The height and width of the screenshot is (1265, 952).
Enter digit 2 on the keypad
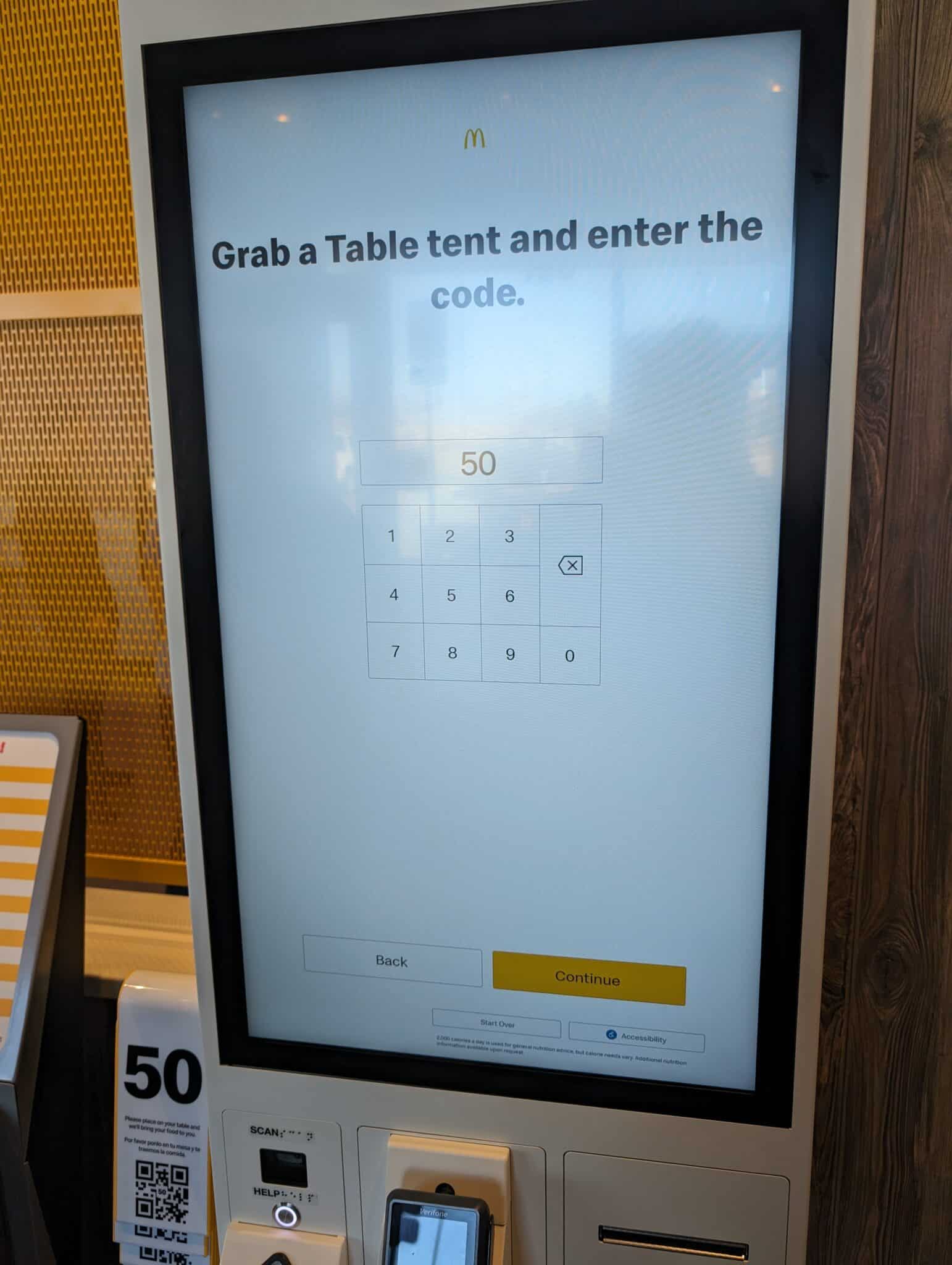[450, 536]
